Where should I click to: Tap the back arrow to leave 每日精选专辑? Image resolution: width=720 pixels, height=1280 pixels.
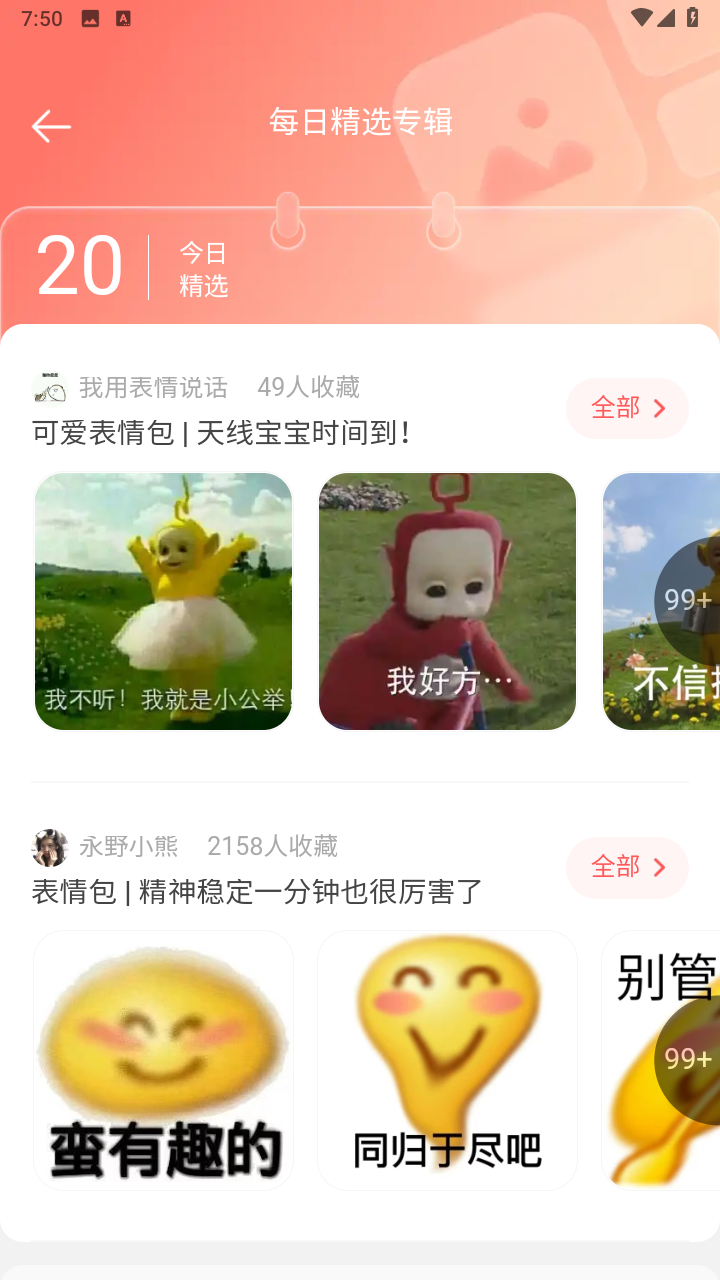(x=50, y=126)
